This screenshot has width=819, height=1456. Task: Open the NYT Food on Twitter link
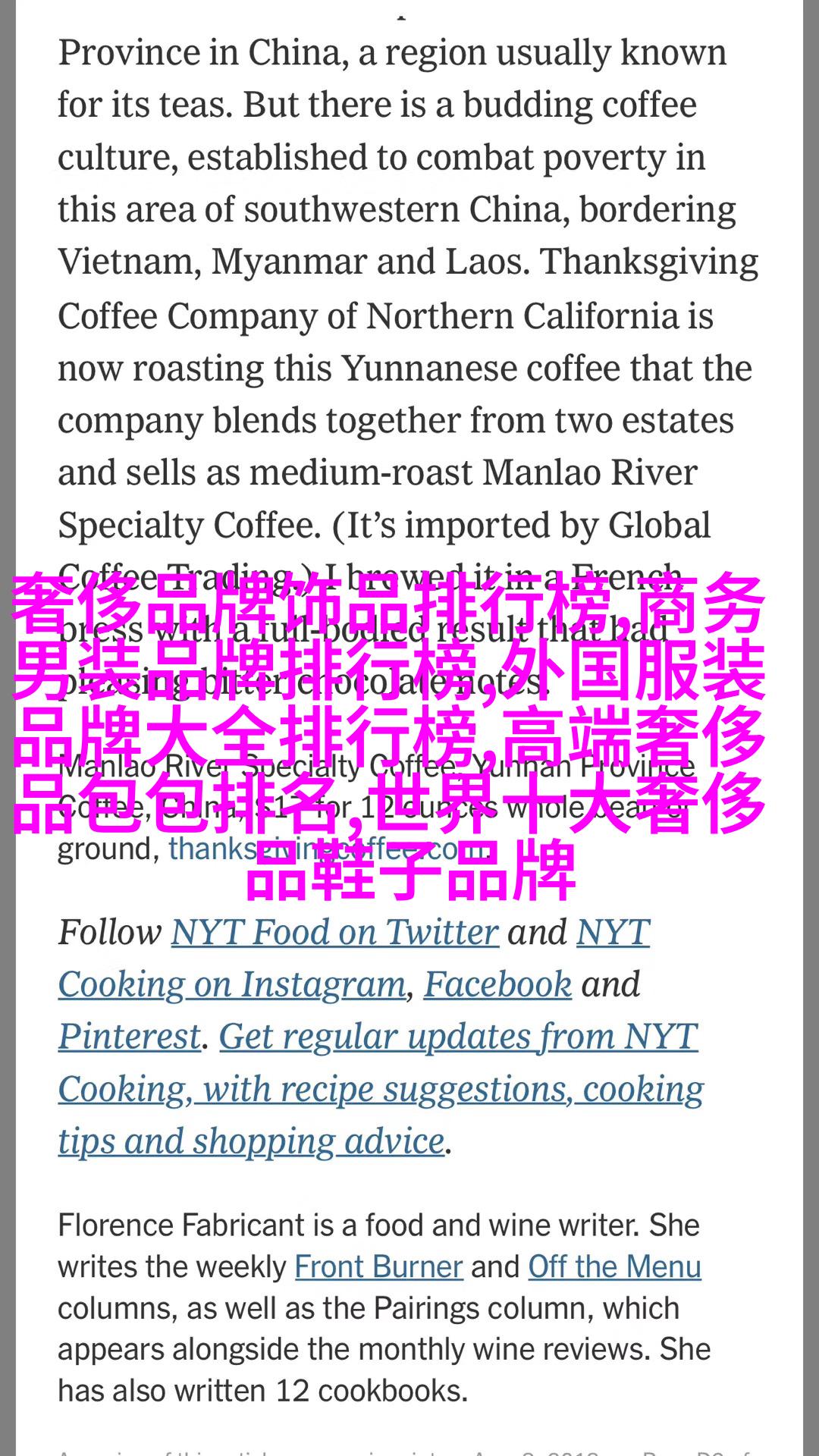click(334, 933)
